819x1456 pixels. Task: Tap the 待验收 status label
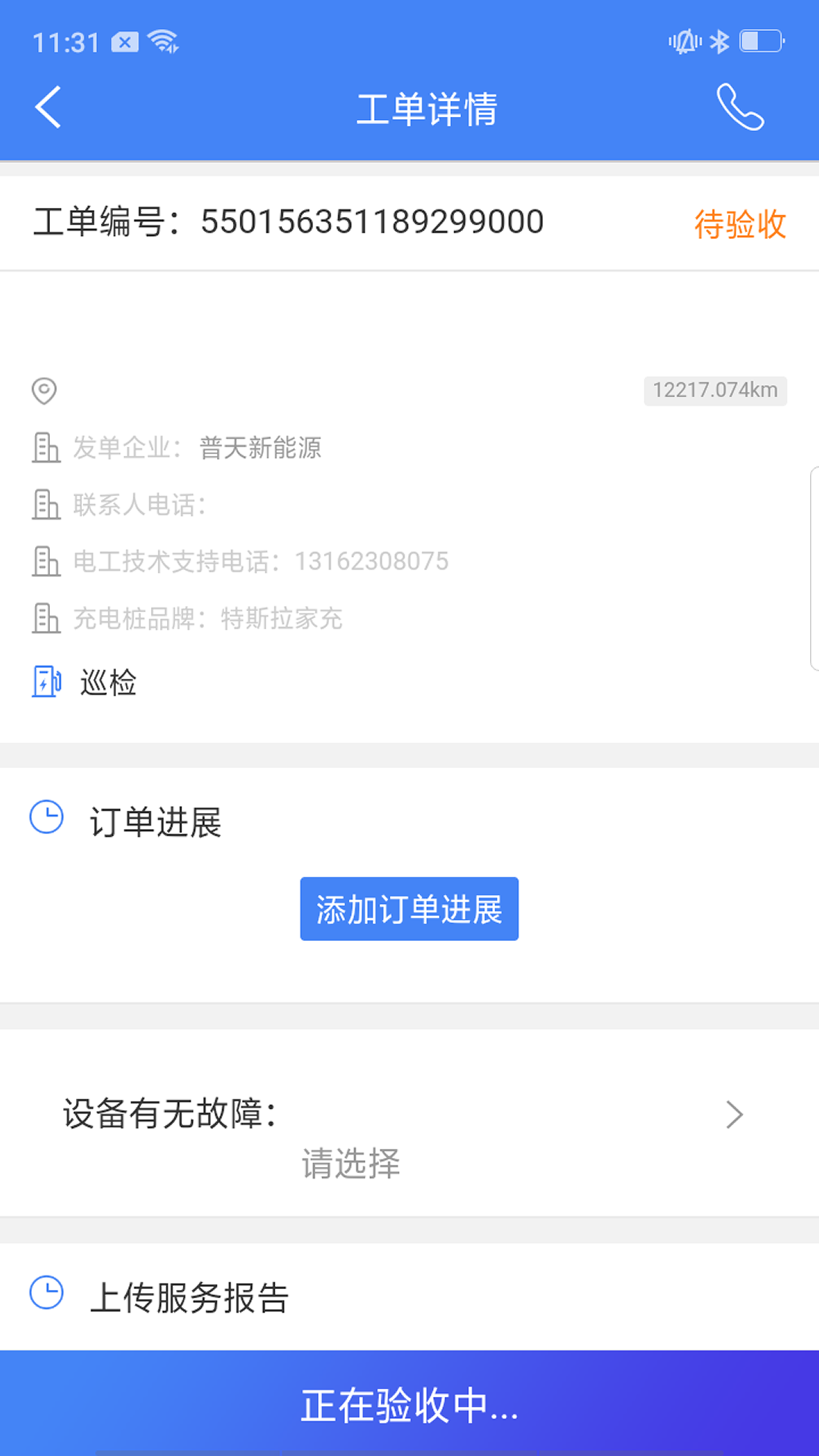[x=739, y=221]
